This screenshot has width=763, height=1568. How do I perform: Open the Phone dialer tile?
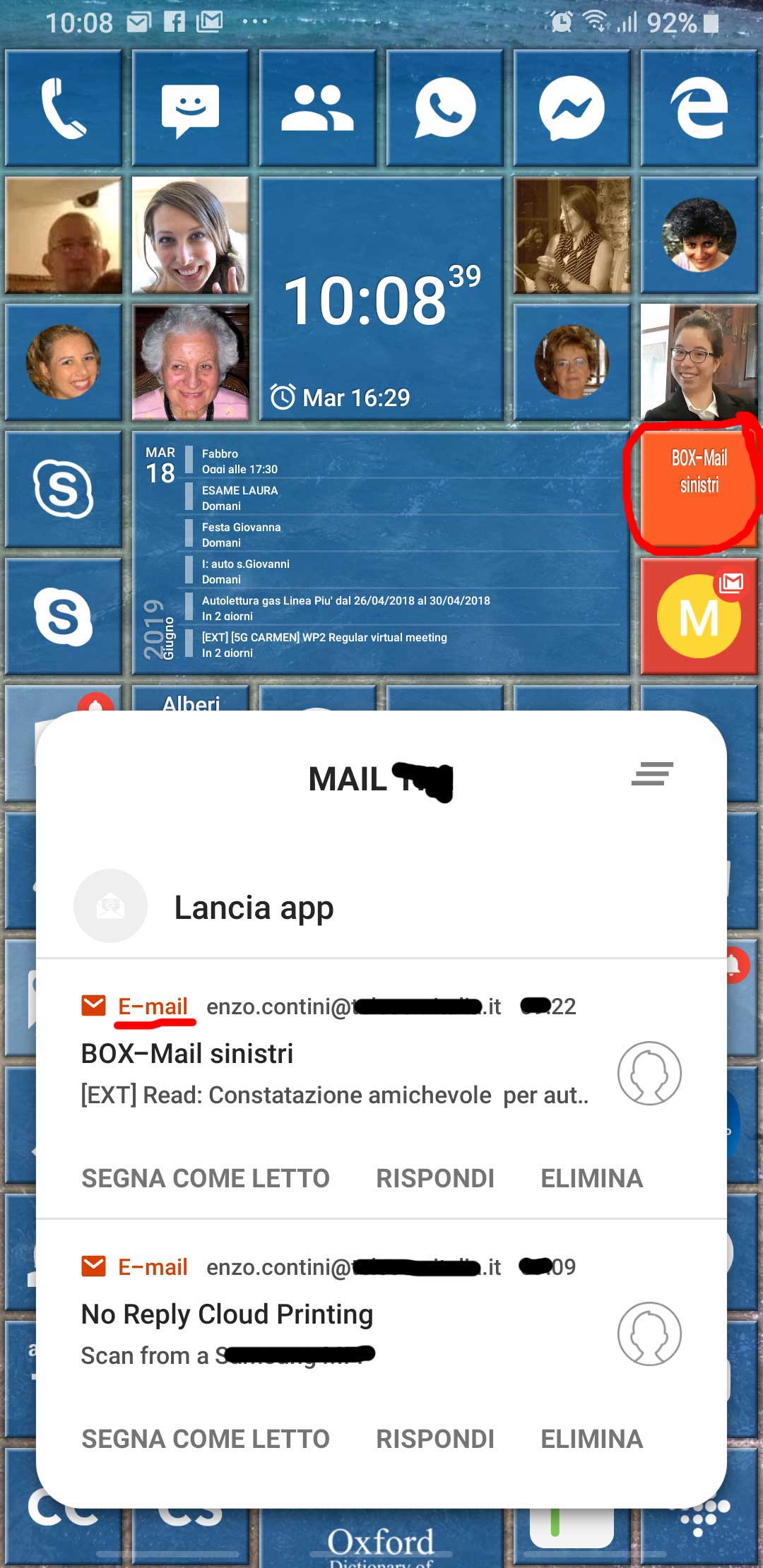pos(64,108)
